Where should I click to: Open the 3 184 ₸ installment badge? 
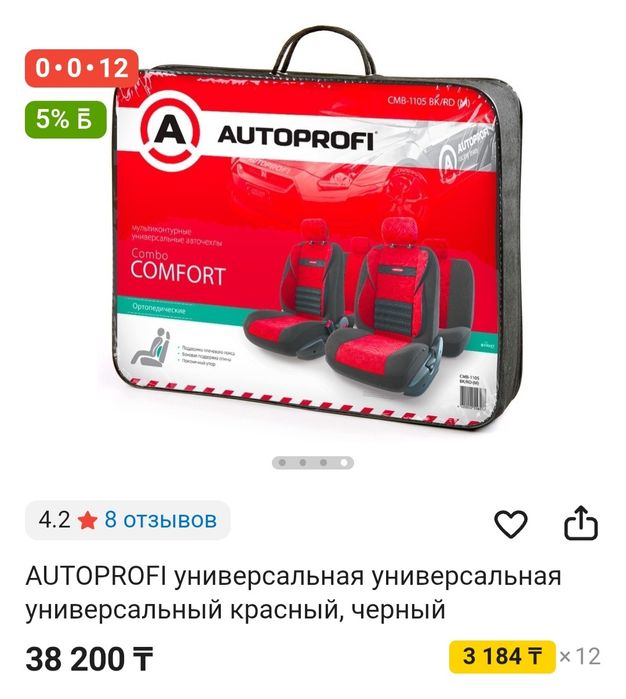501,656
